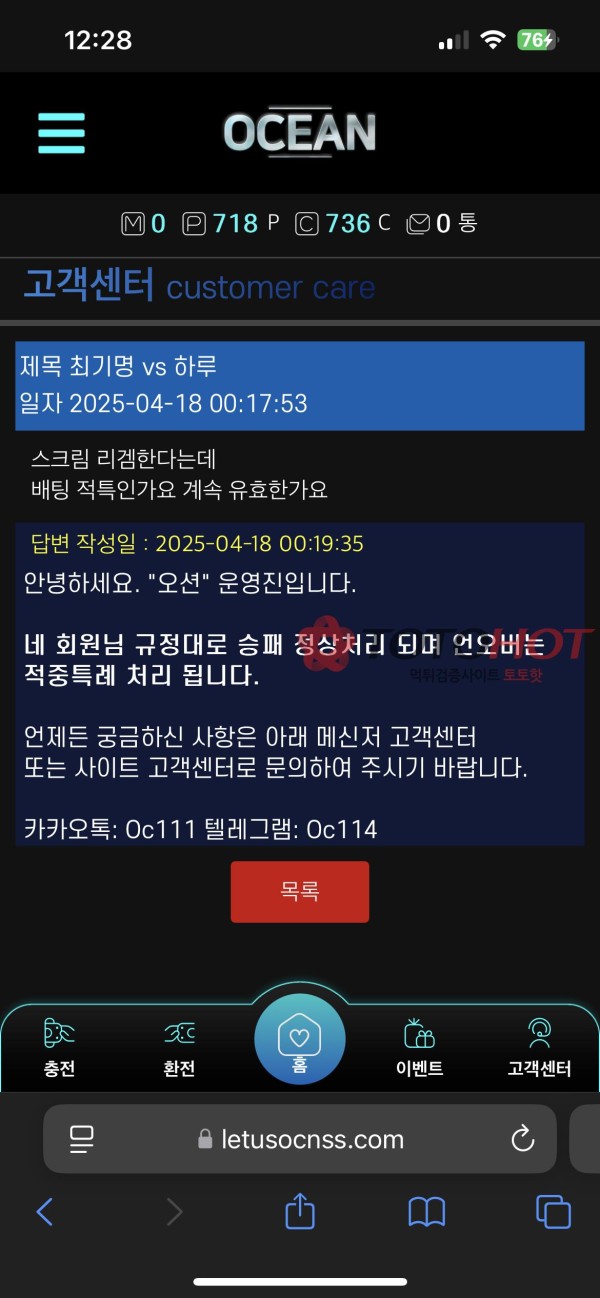
Task: Open the 고객센터 tab
Action: 539,1047
